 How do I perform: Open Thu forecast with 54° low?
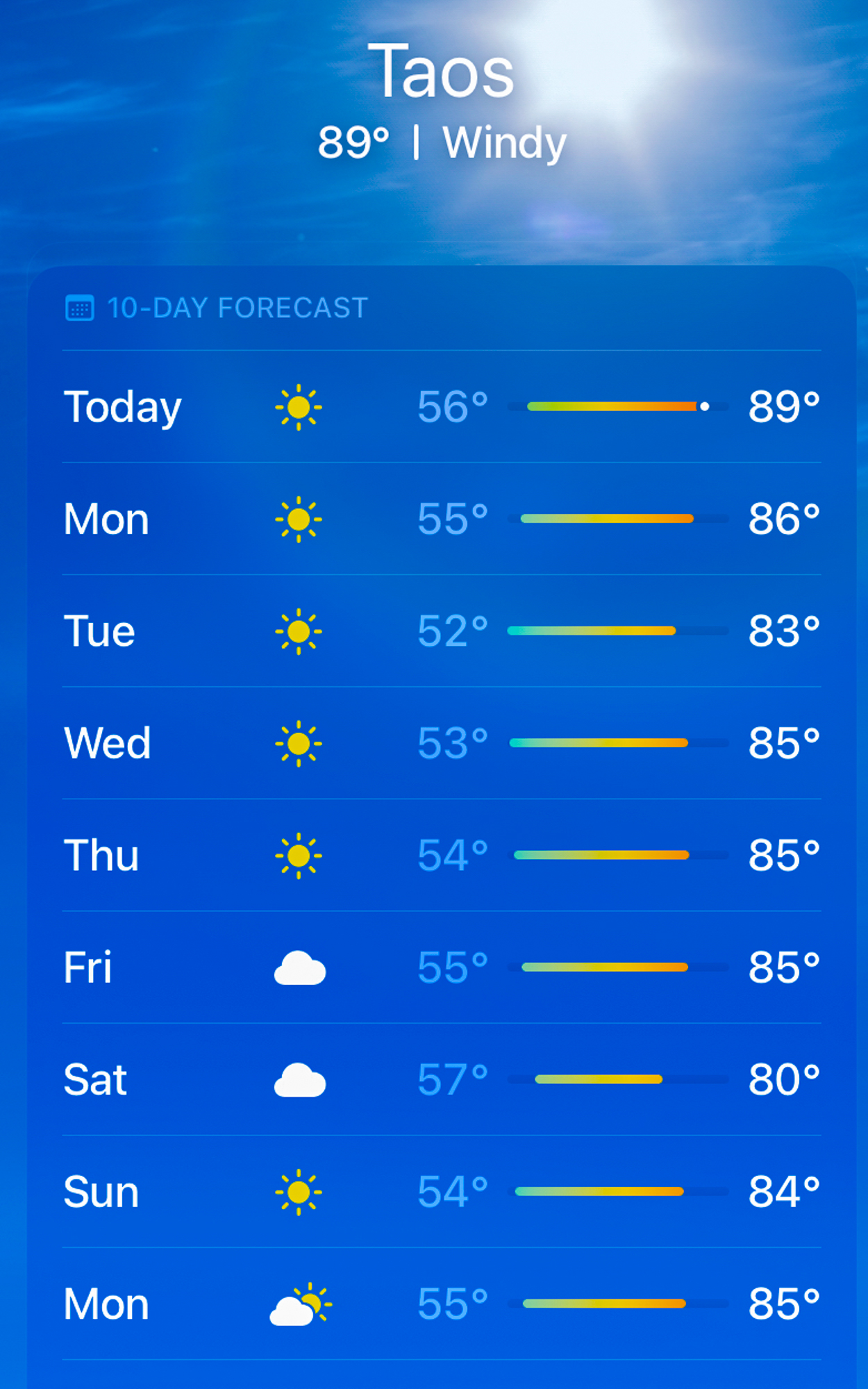[442, 856]
